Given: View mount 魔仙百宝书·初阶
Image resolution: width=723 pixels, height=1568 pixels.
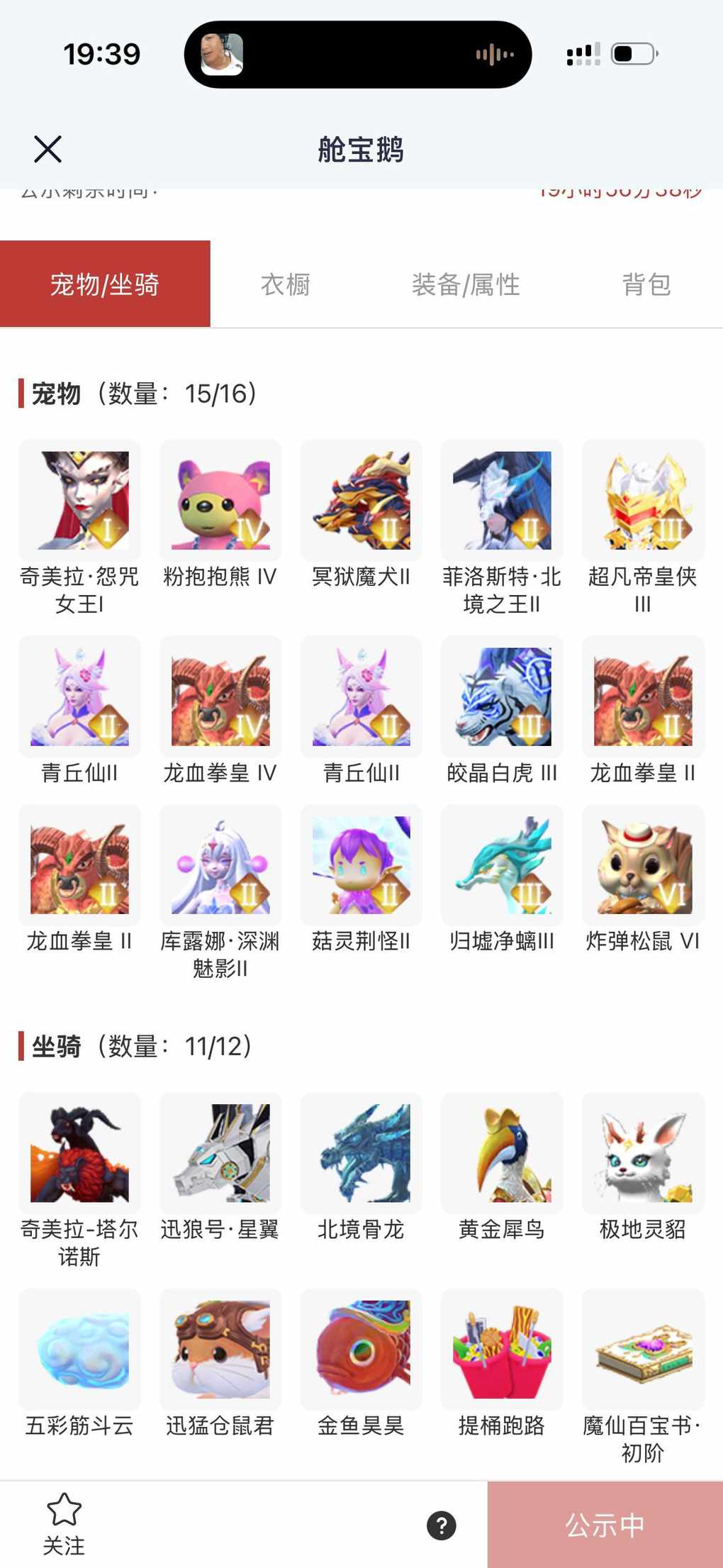Looking at the screenshot, I should pos(643,1349).
